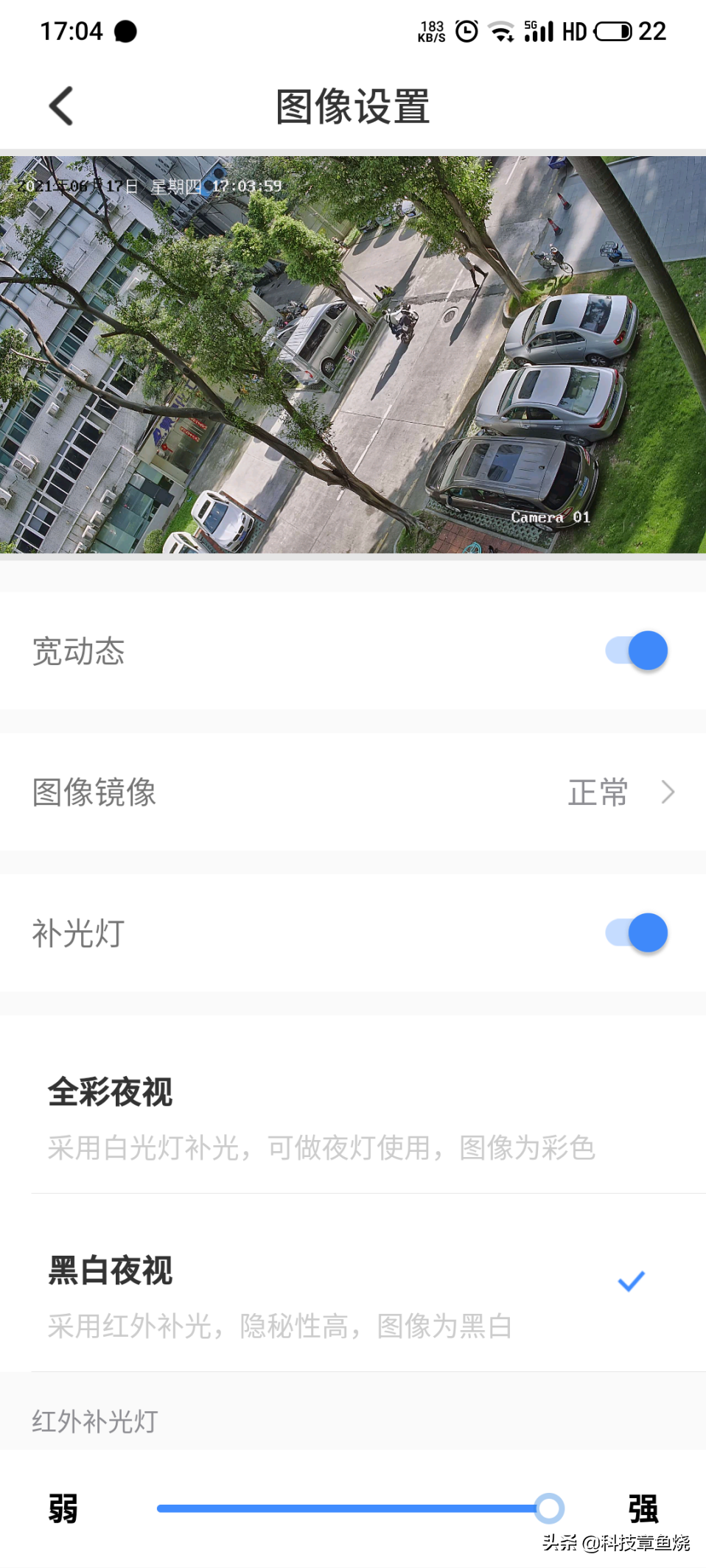Tap the 红外补光灯 intensity slider track
The width and height of the screenshot is (706, 1568).
pos(354,1508)
